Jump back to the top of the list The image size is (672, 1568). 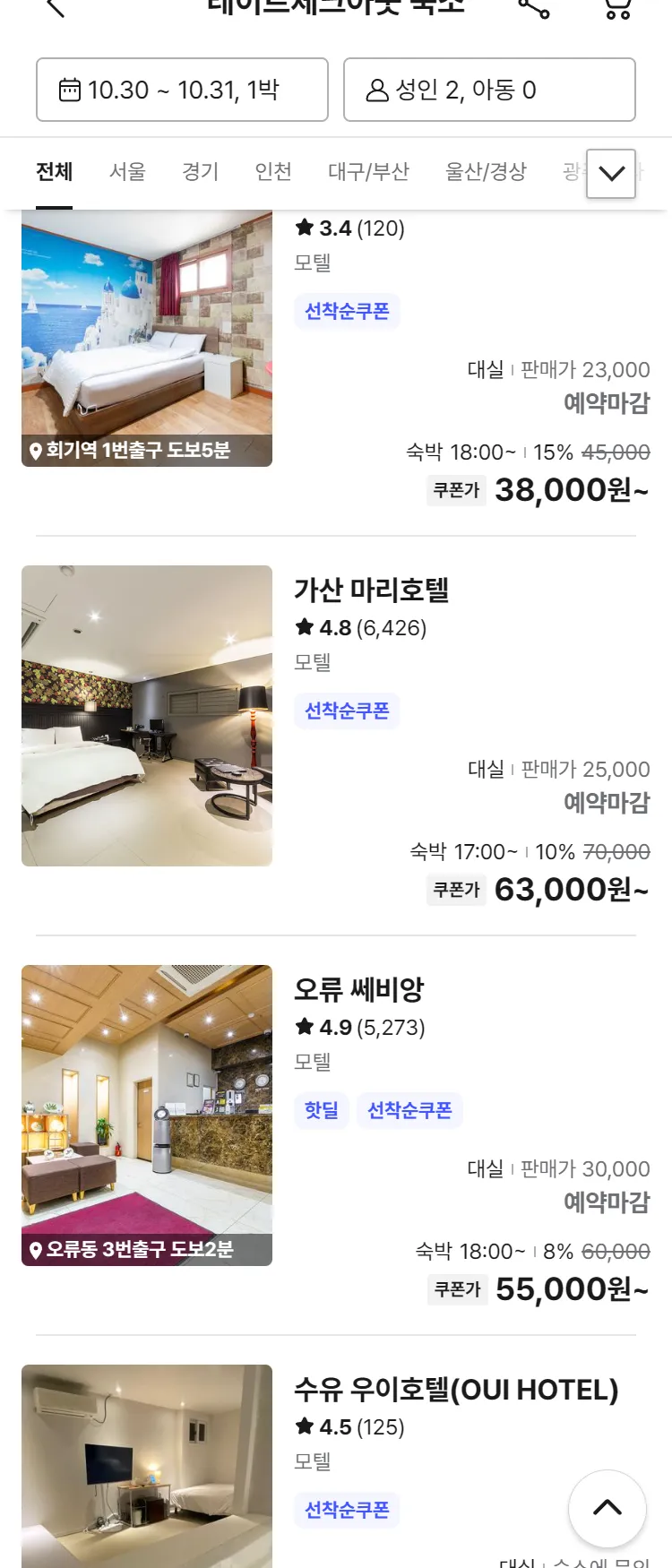(x=607, y=1508)
